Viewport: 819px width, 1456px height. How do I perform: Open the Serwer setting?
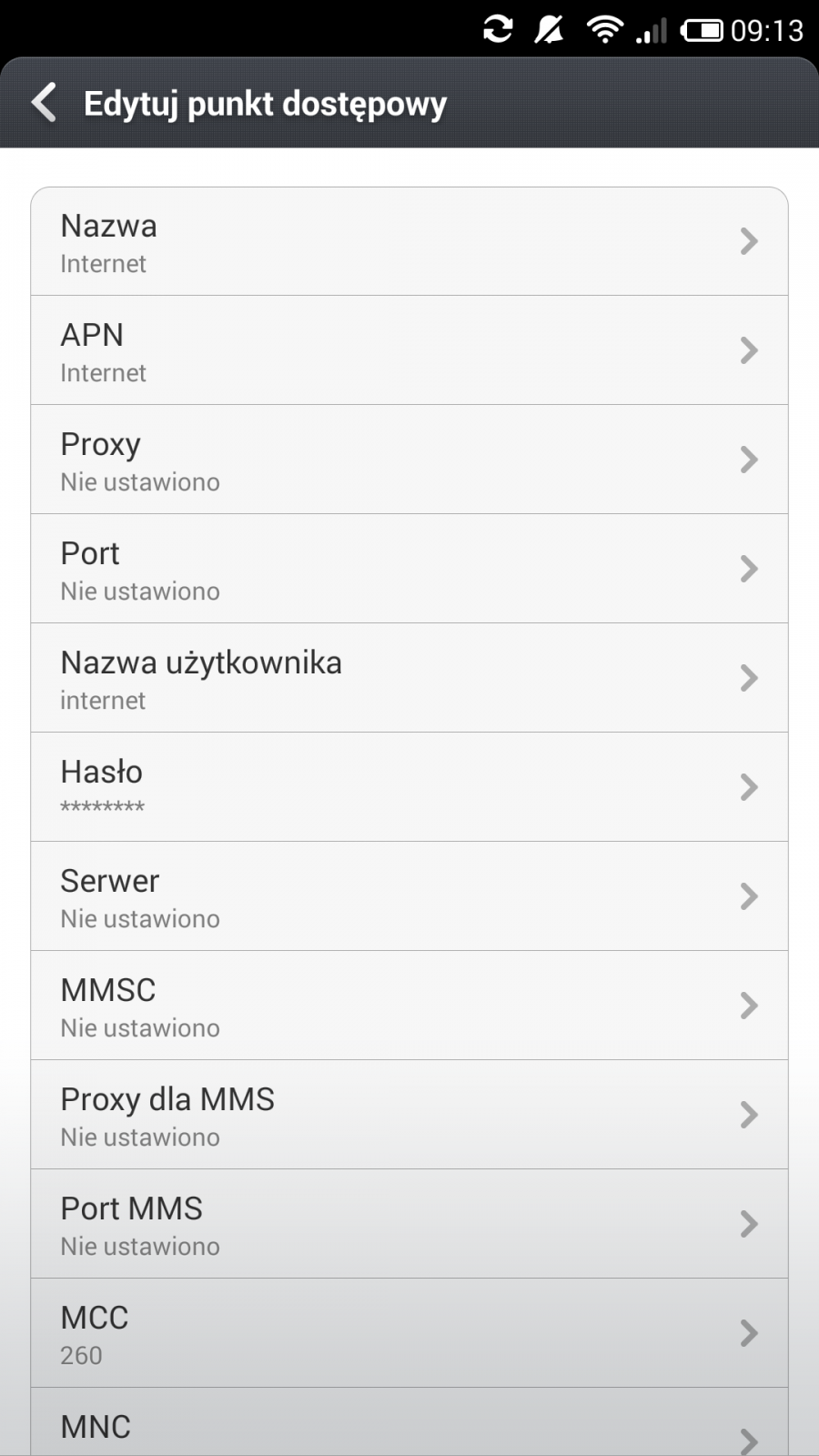click(x=409, y=897)
